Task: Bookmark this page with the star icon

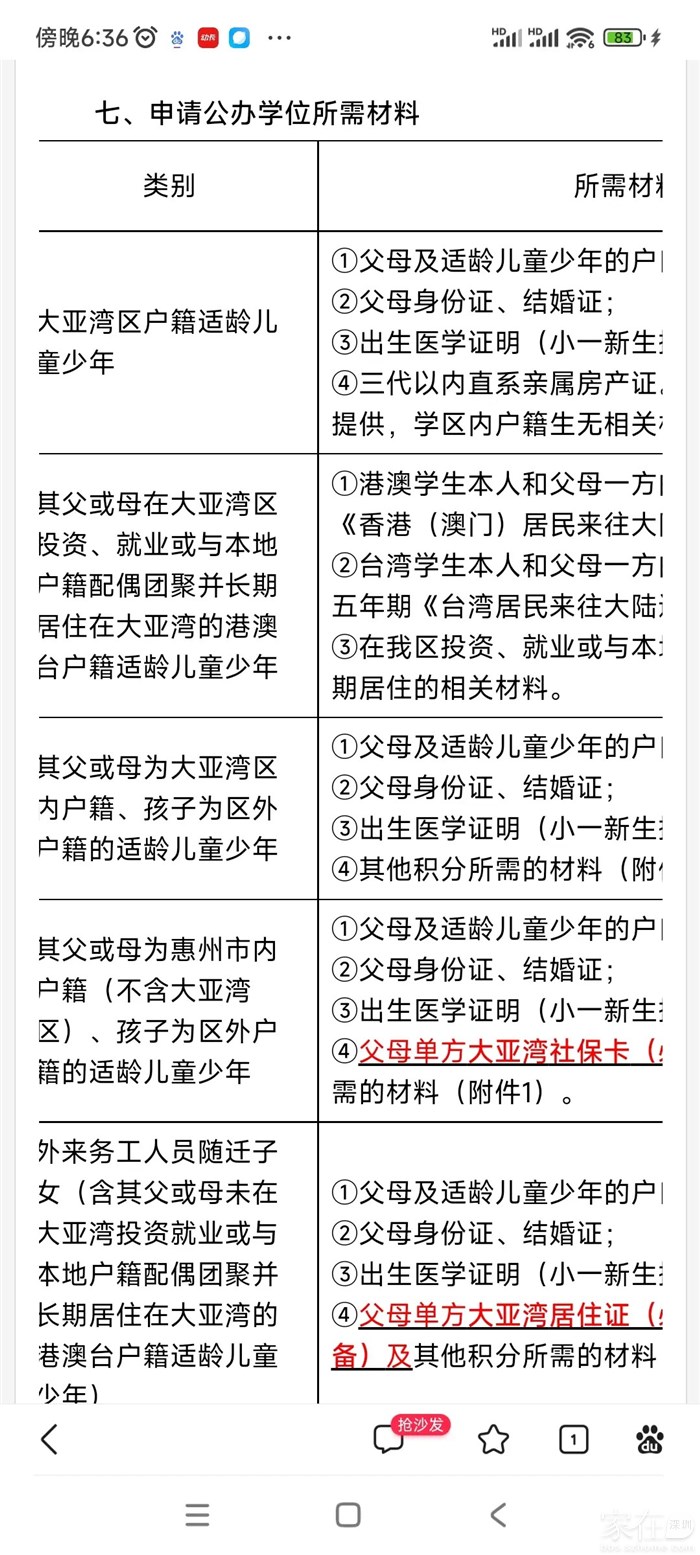Action: [493, 1440]
